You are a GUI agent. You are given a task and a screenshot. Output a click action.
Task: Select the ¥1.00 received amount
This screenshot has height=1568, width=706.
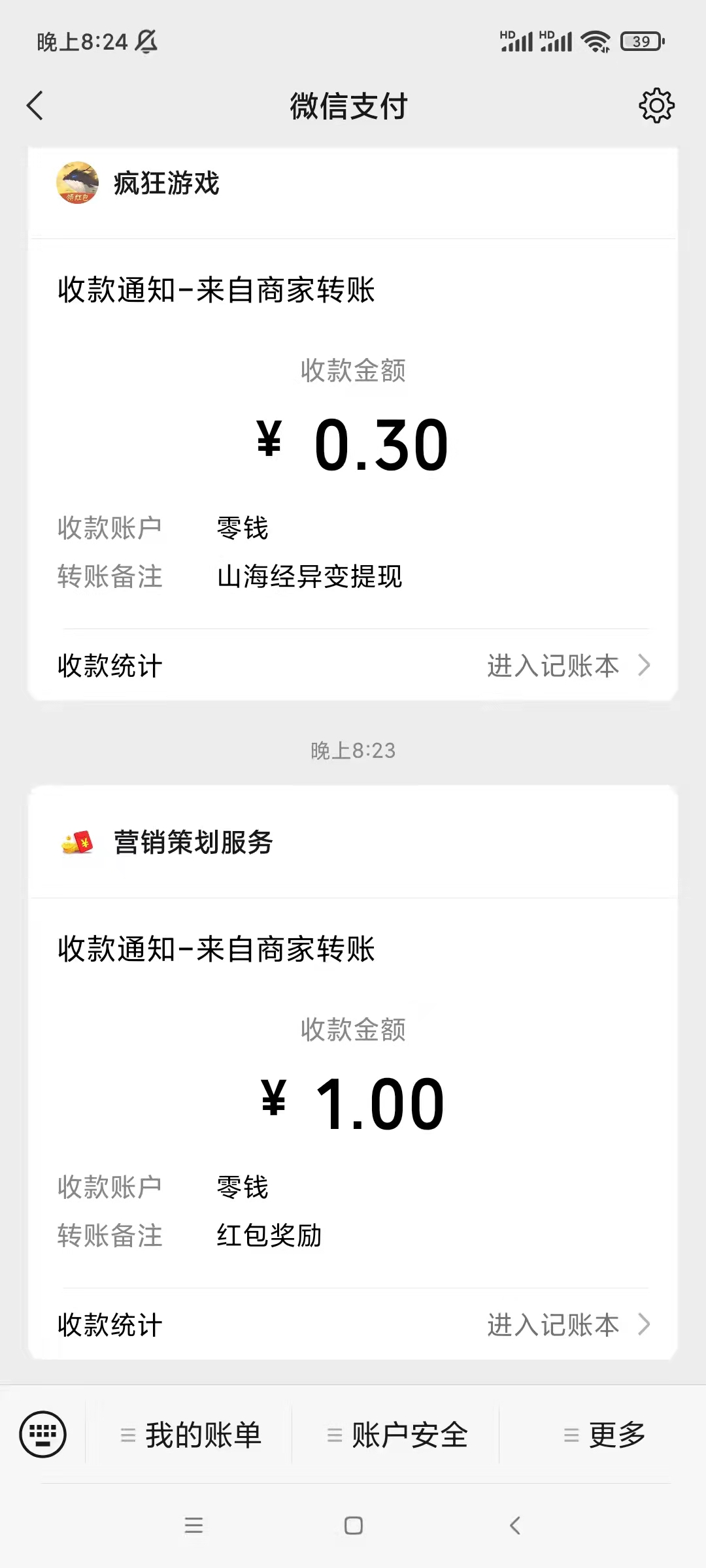(x=353, y=1102)
